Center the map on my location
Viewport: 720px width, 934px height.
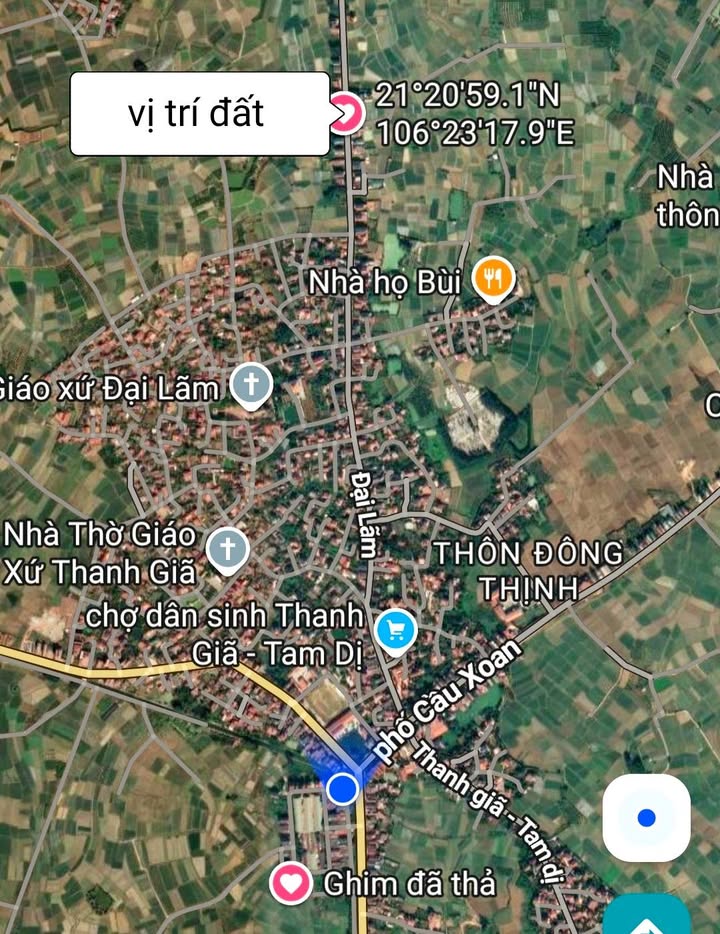coord(646,818)
